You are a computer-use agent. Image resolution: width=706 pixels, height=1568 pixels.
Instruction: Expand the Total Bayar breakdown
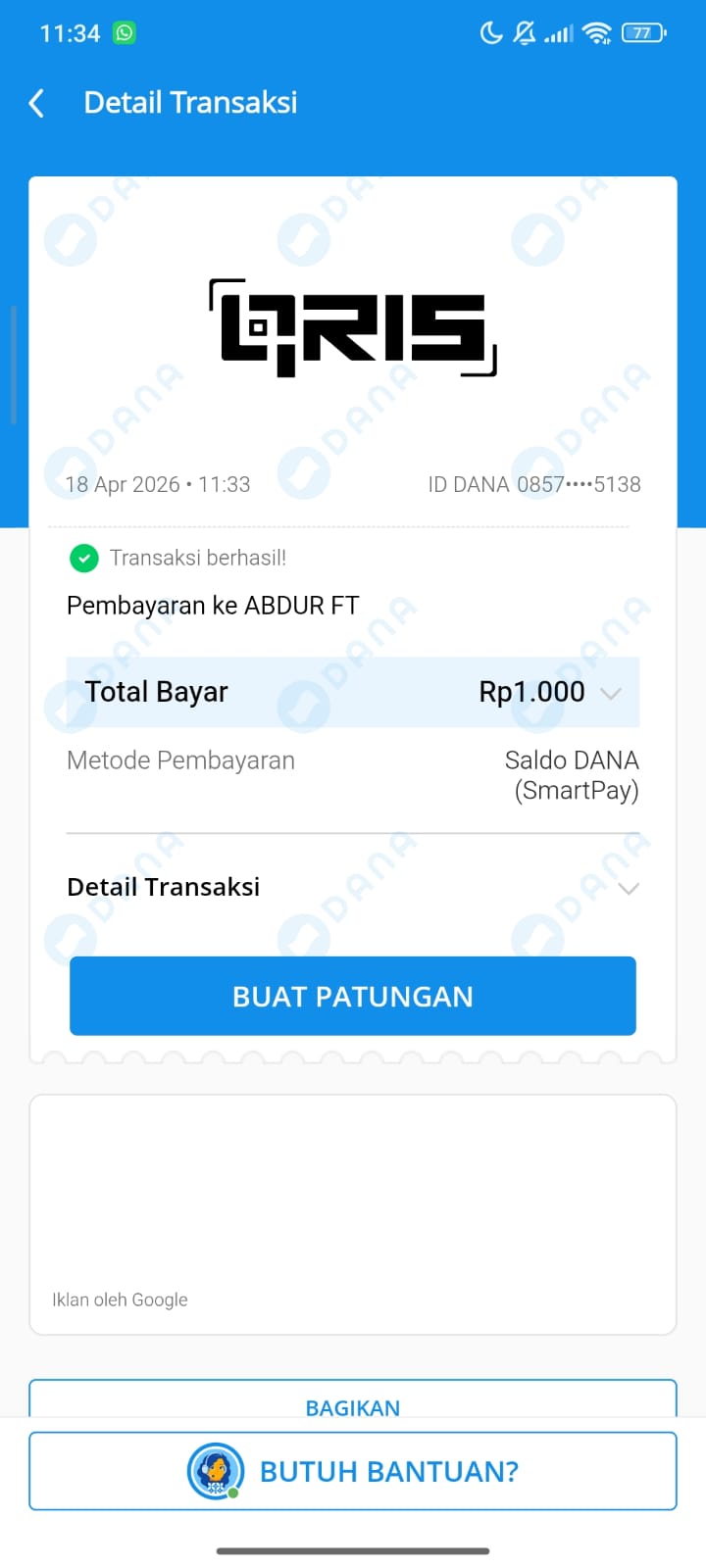pos(611,693)
